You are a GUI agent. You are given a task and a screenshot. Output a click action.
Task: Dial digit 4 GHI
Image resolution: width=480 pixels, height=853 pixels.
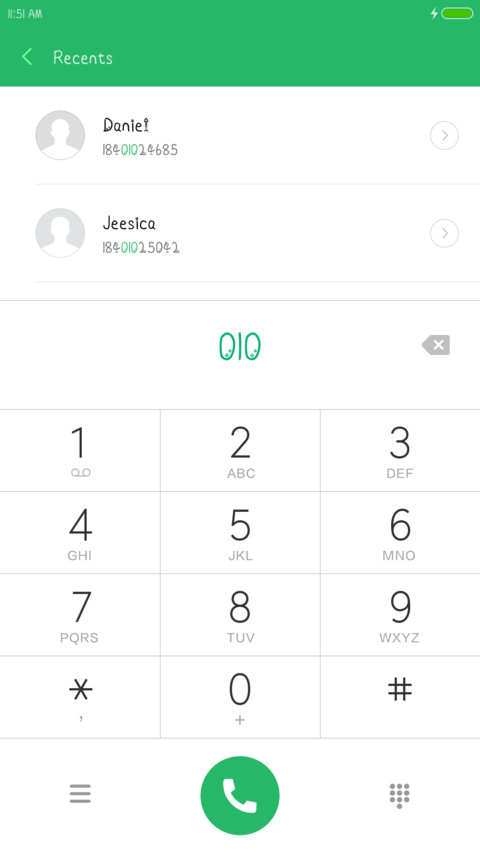click(80, 533)
